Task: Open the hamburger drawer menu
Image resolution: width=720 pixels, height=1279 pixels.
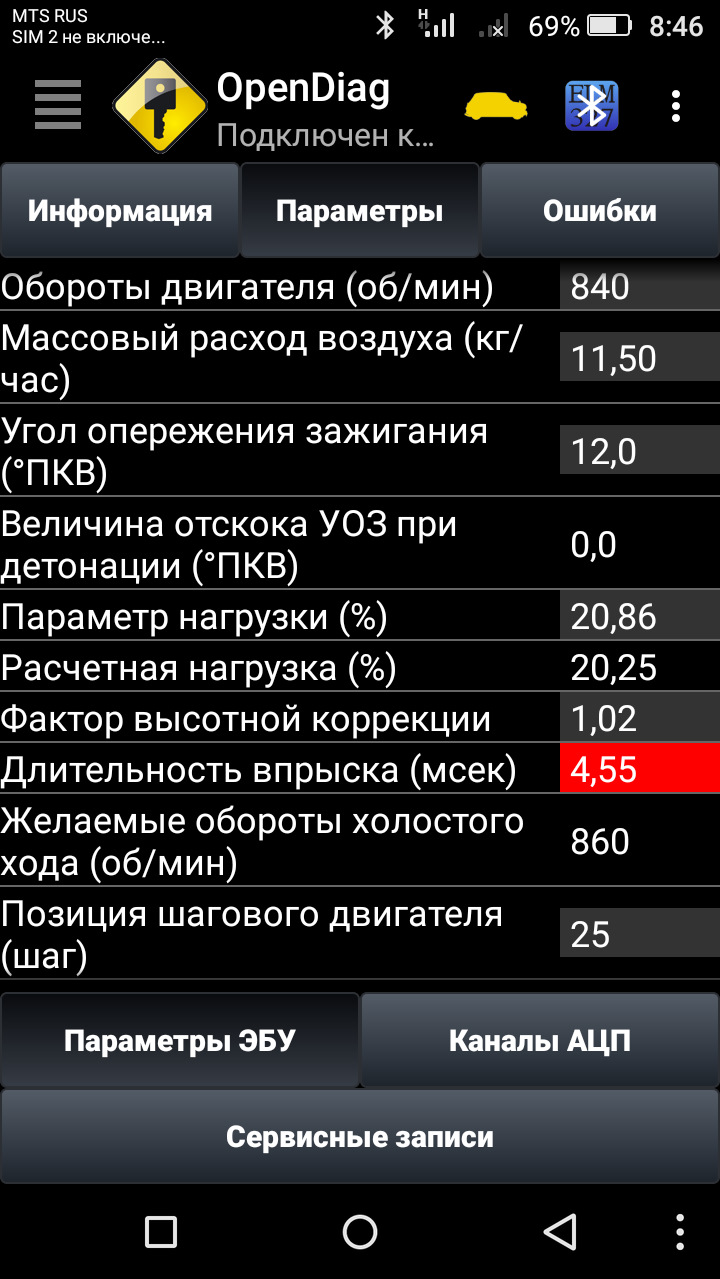Action: point(57,104)
